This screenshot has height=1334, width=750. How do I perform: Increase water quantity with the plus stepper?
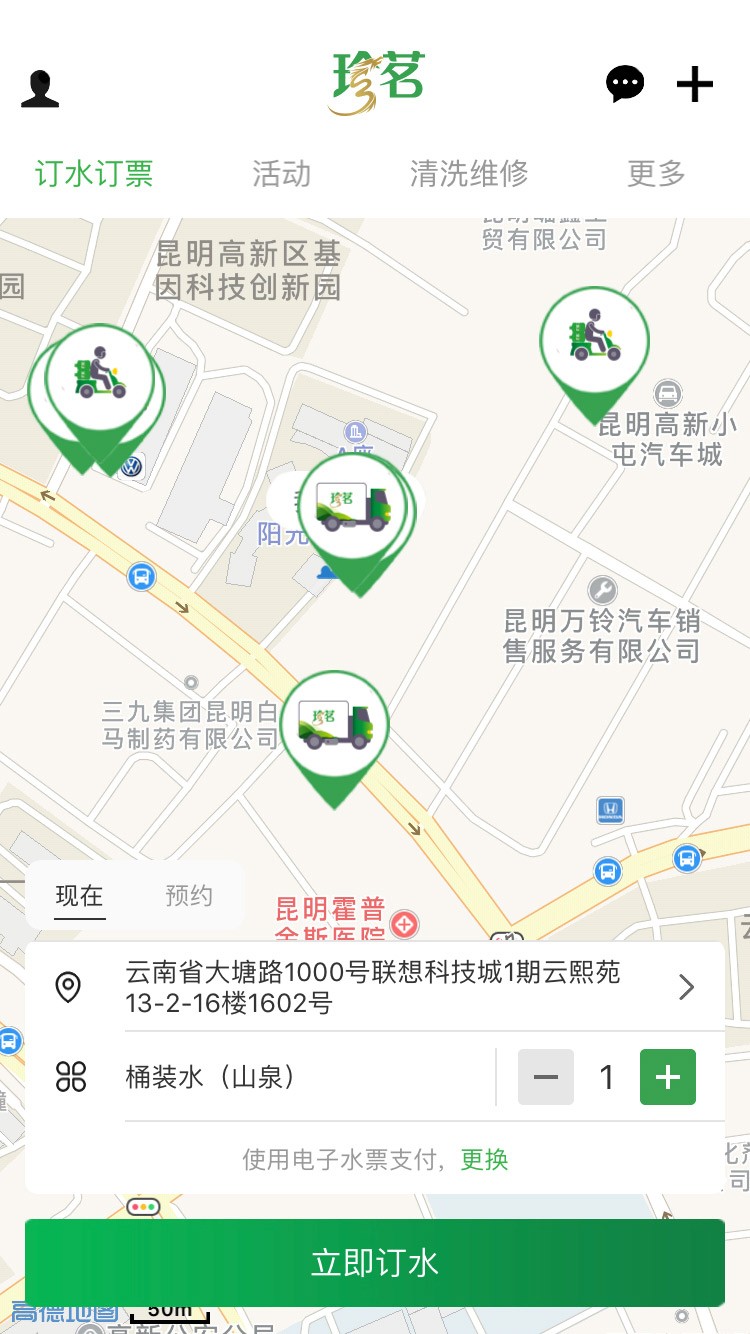(x=667, y=1077)
